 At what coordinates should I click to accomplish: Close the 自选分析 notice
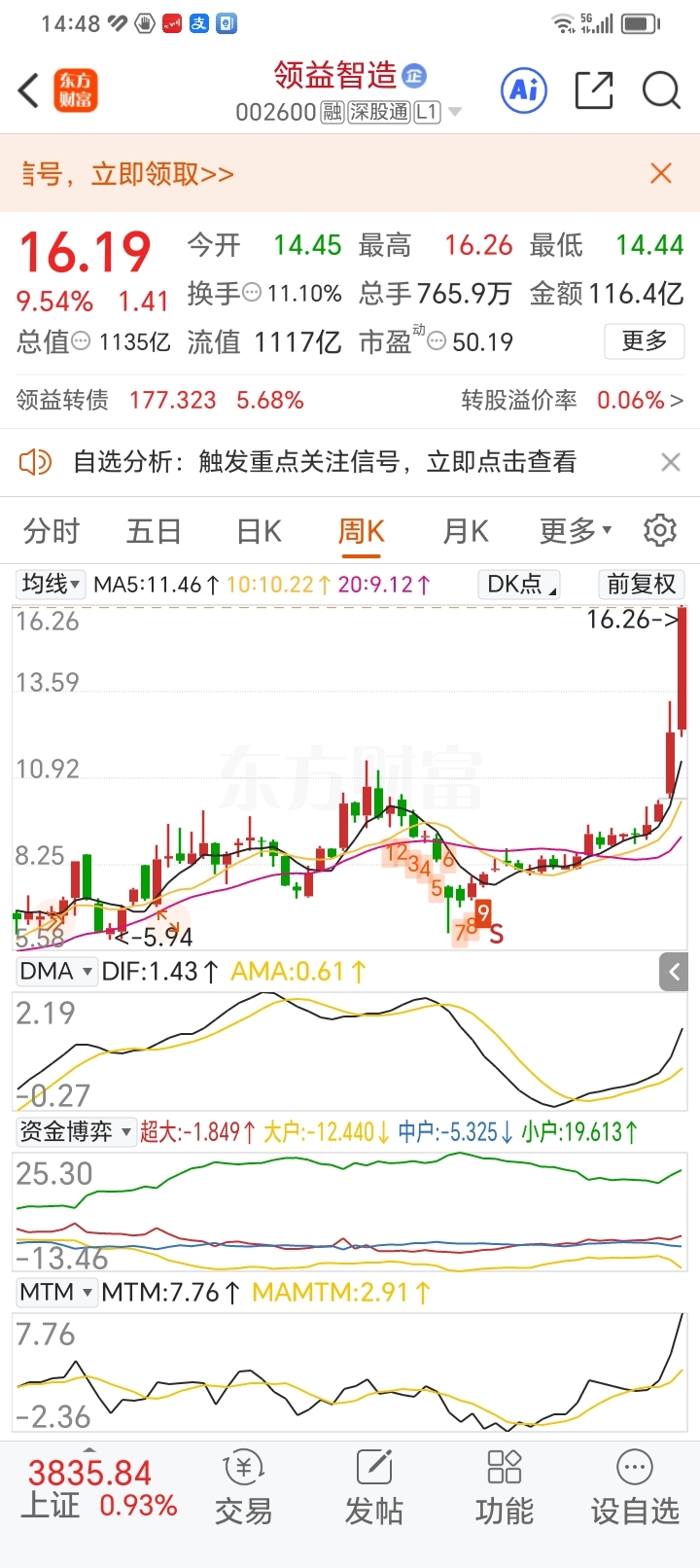(670, 462)
